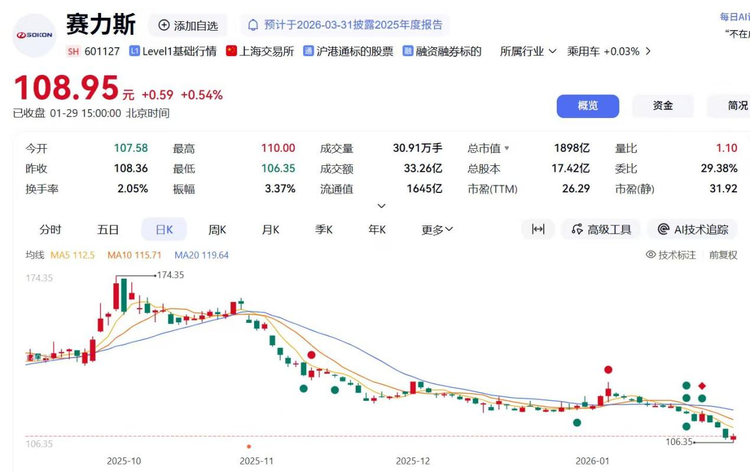
Task: Toggle 技术标注 visibility on chart
Action: [x=671, y=255]
